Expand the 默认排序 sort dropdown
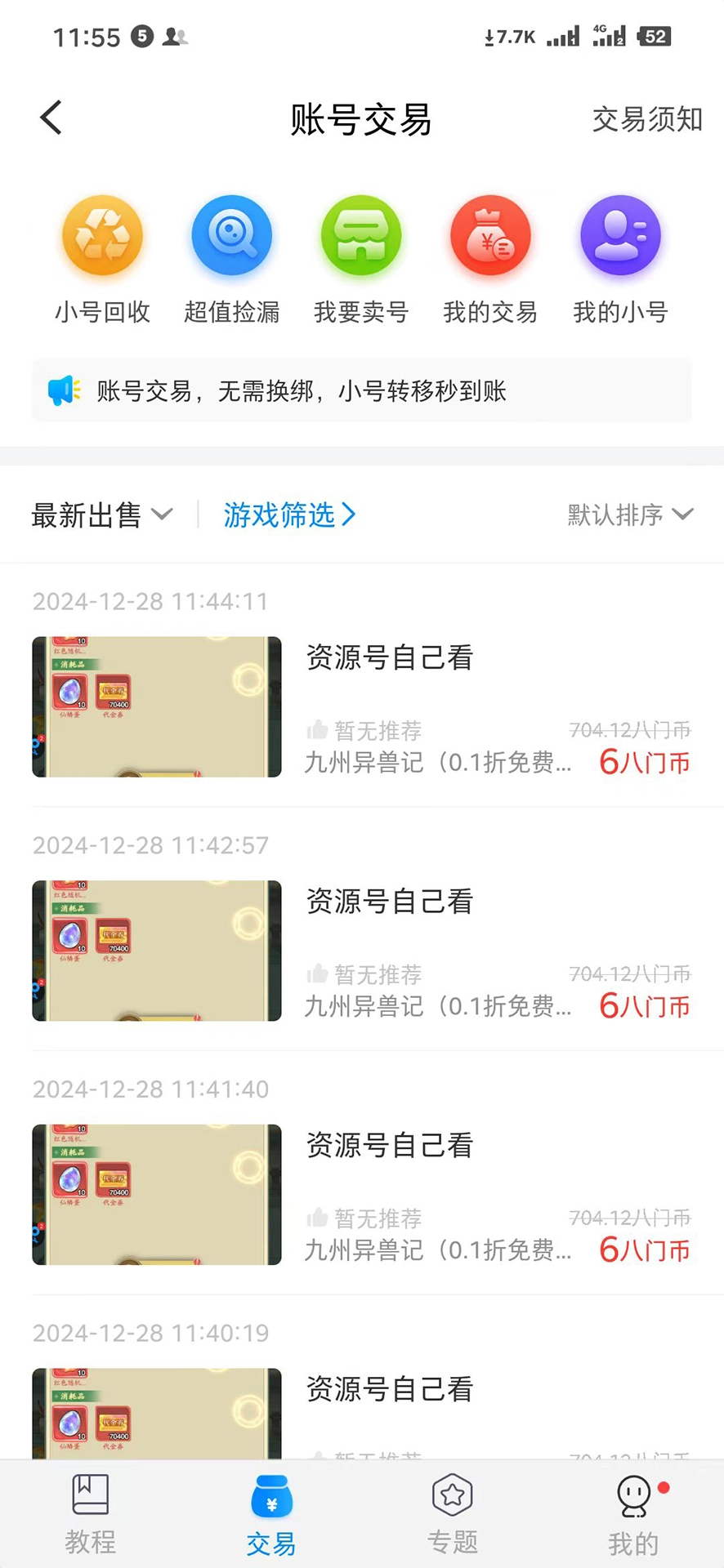The image size is (724, 1568). [630, 514]
